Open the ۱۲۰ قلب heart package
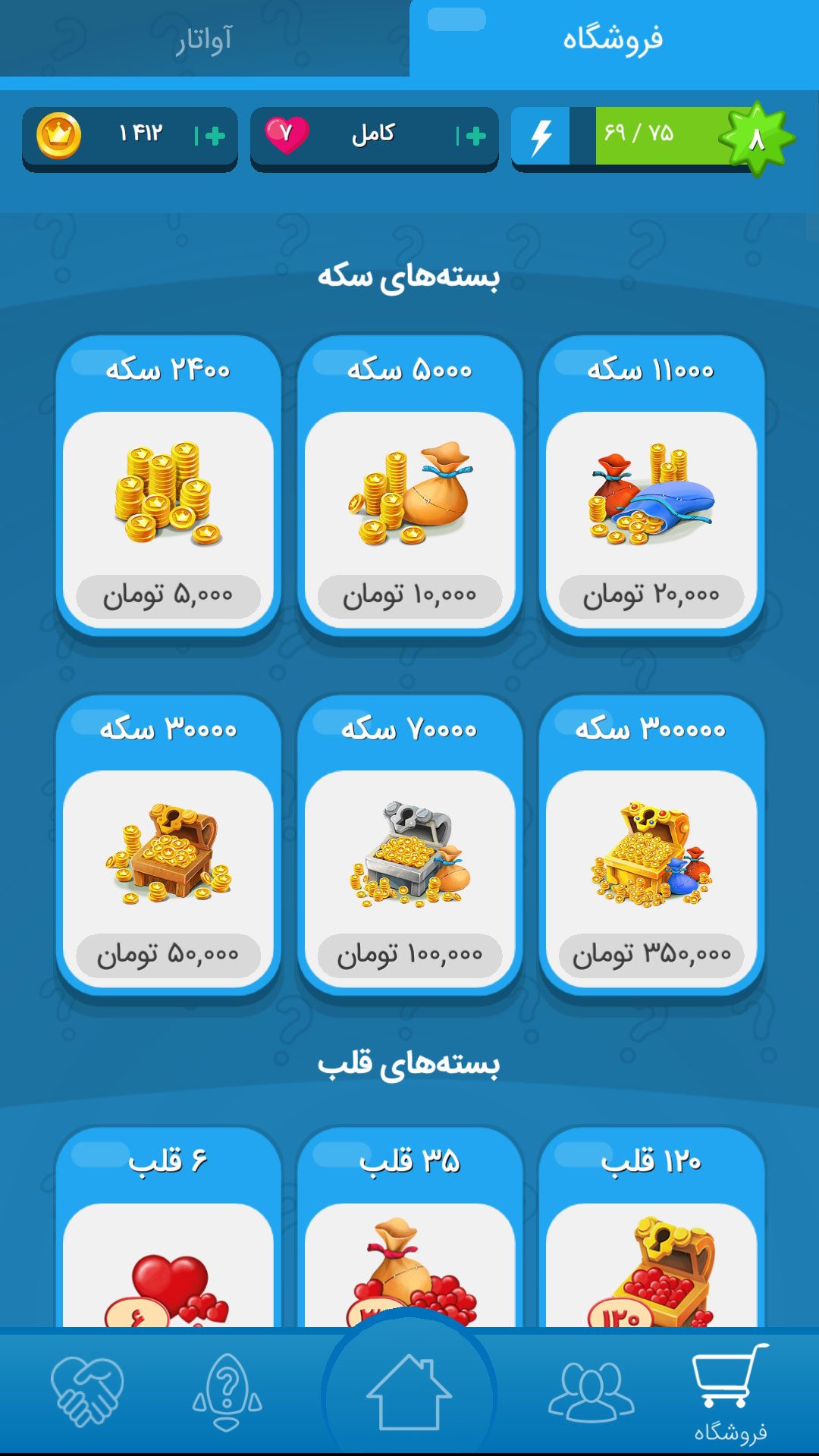Image resolution: width=819 pixels, height=1456 pixels. pos(651,1244)
